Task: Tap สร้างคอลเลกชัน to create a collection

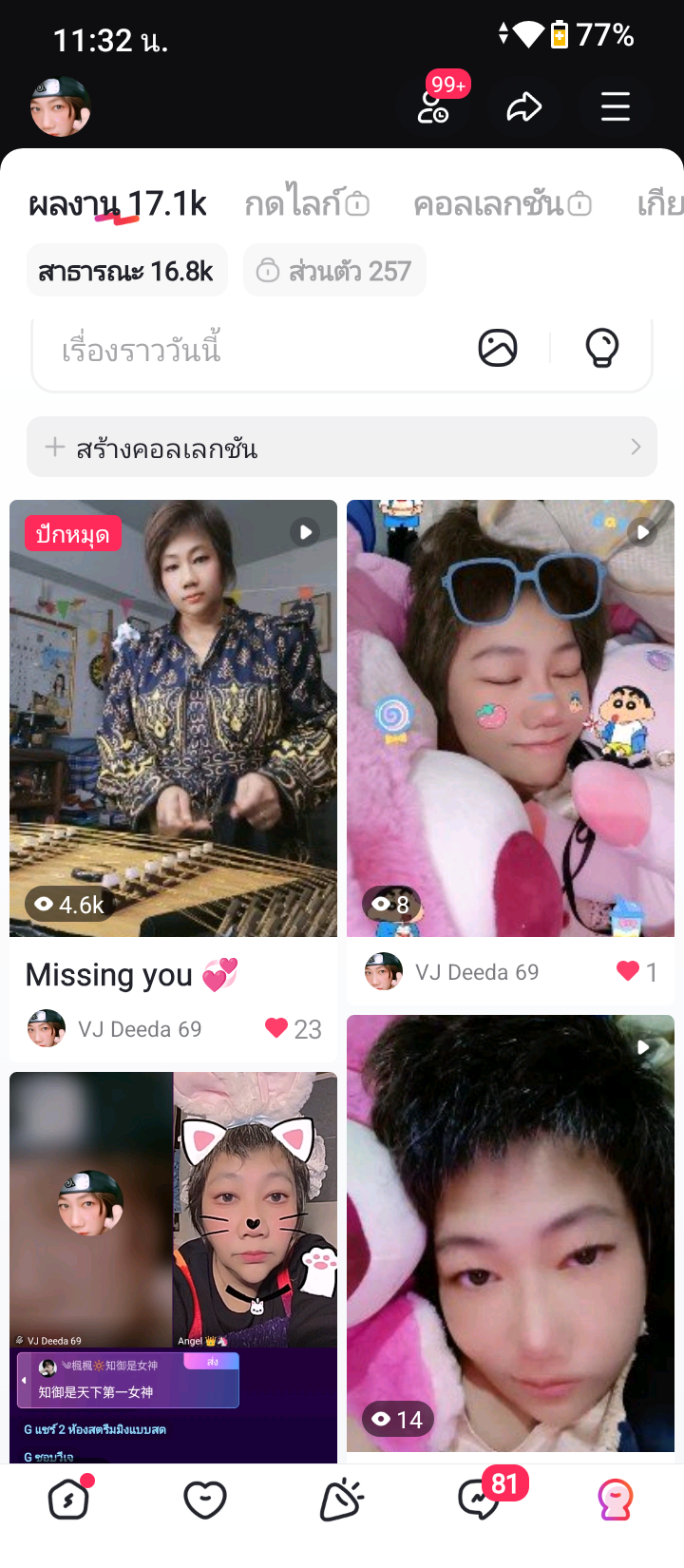Action: point(342,447)
